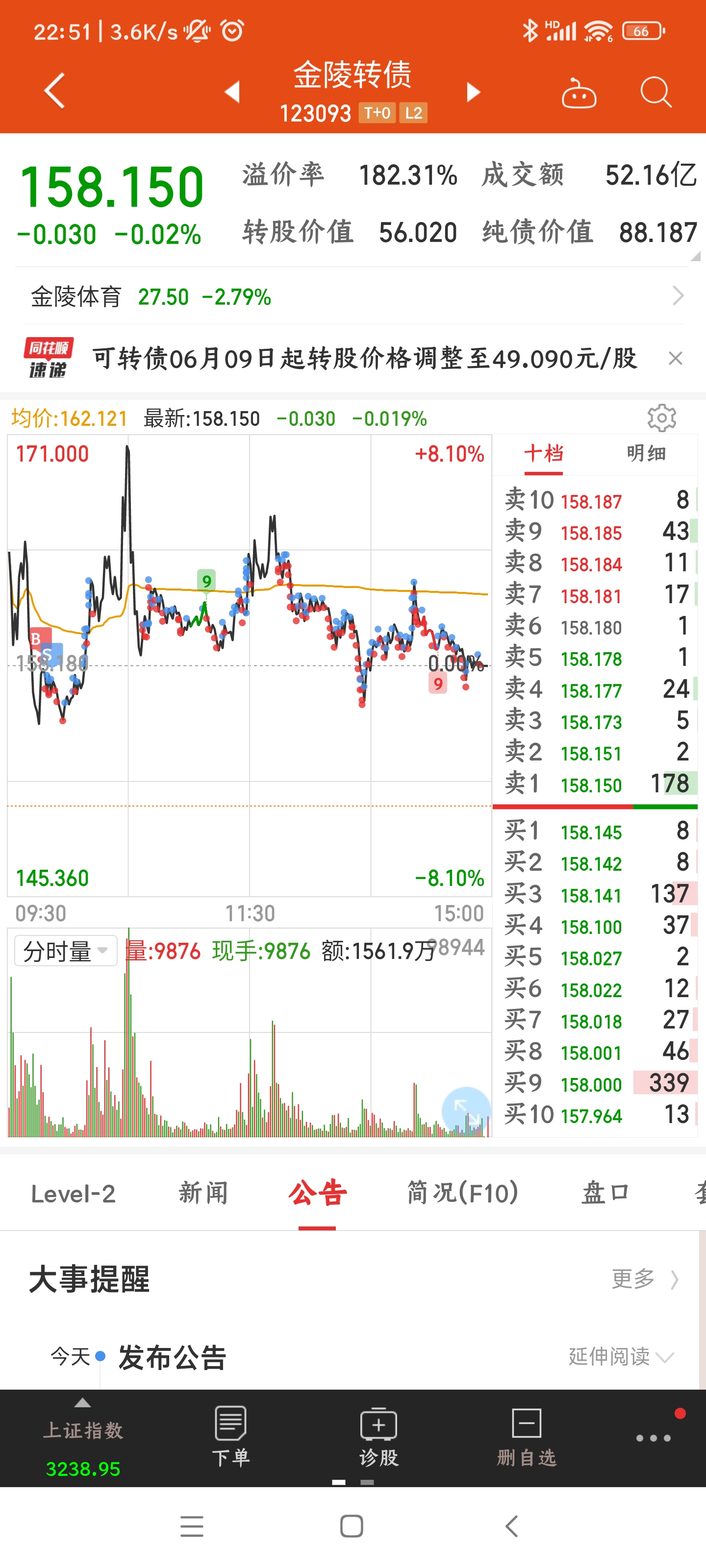Switch to the next security arrow
706x1568 pixels.
pos(473,92)
